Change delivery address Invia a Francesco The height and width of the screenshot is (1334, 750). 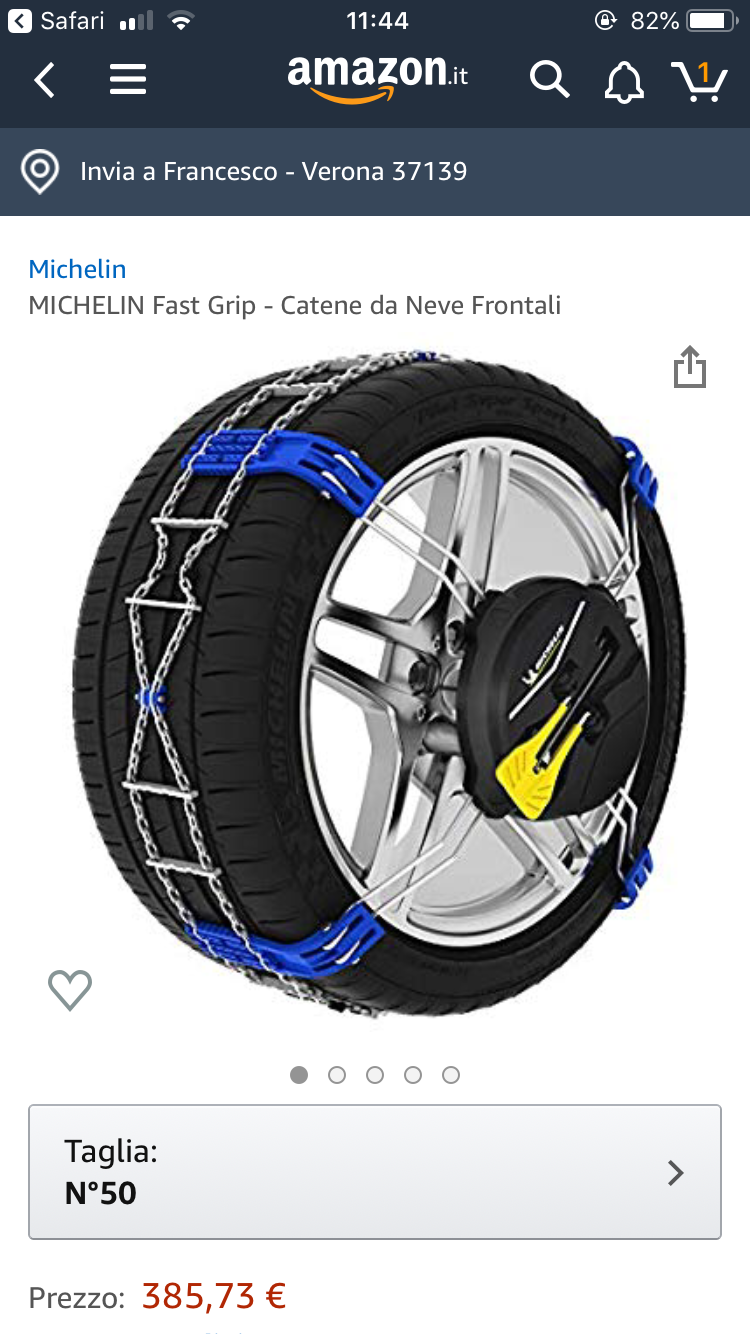pyautogui.click(x=273, y=171)
